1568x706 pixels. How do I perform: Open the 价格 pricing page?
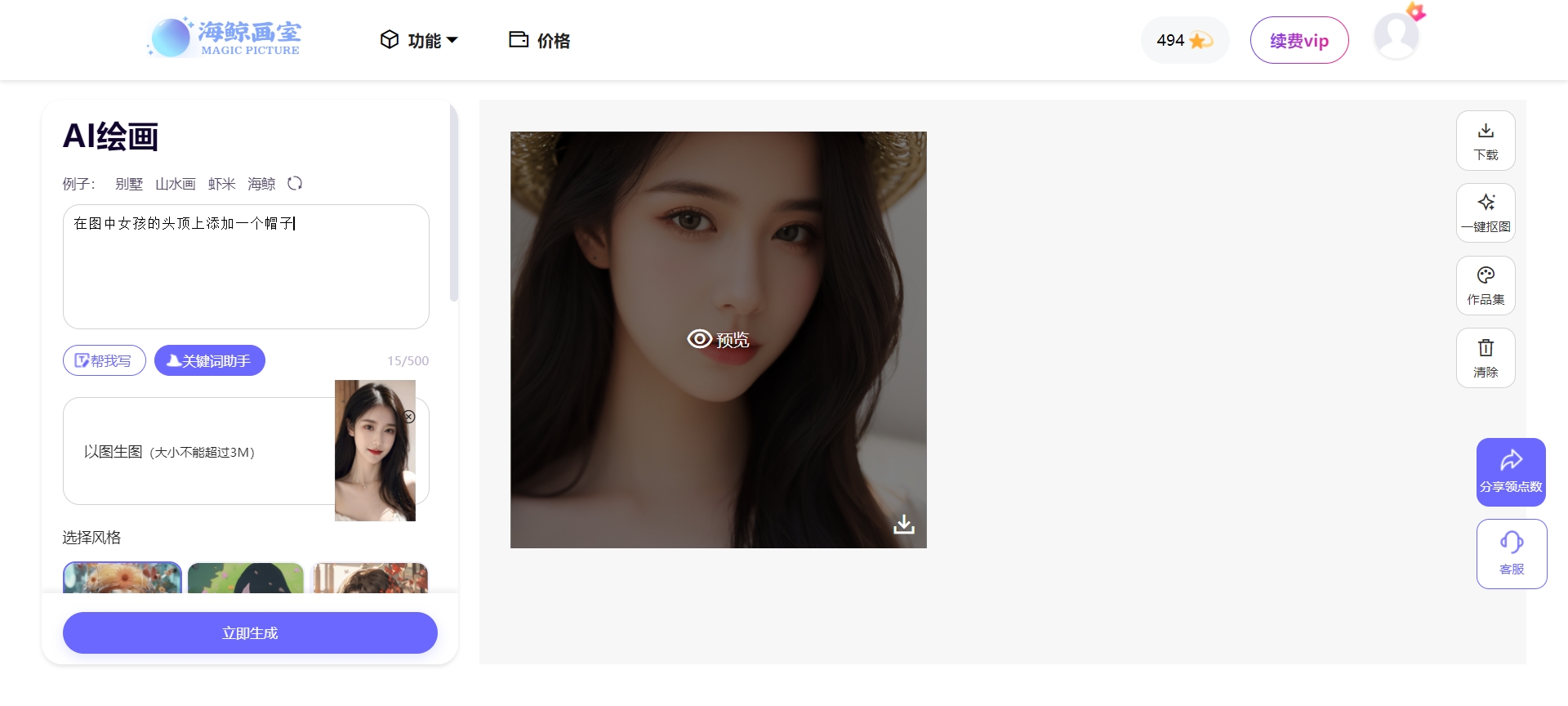[539, 40]
